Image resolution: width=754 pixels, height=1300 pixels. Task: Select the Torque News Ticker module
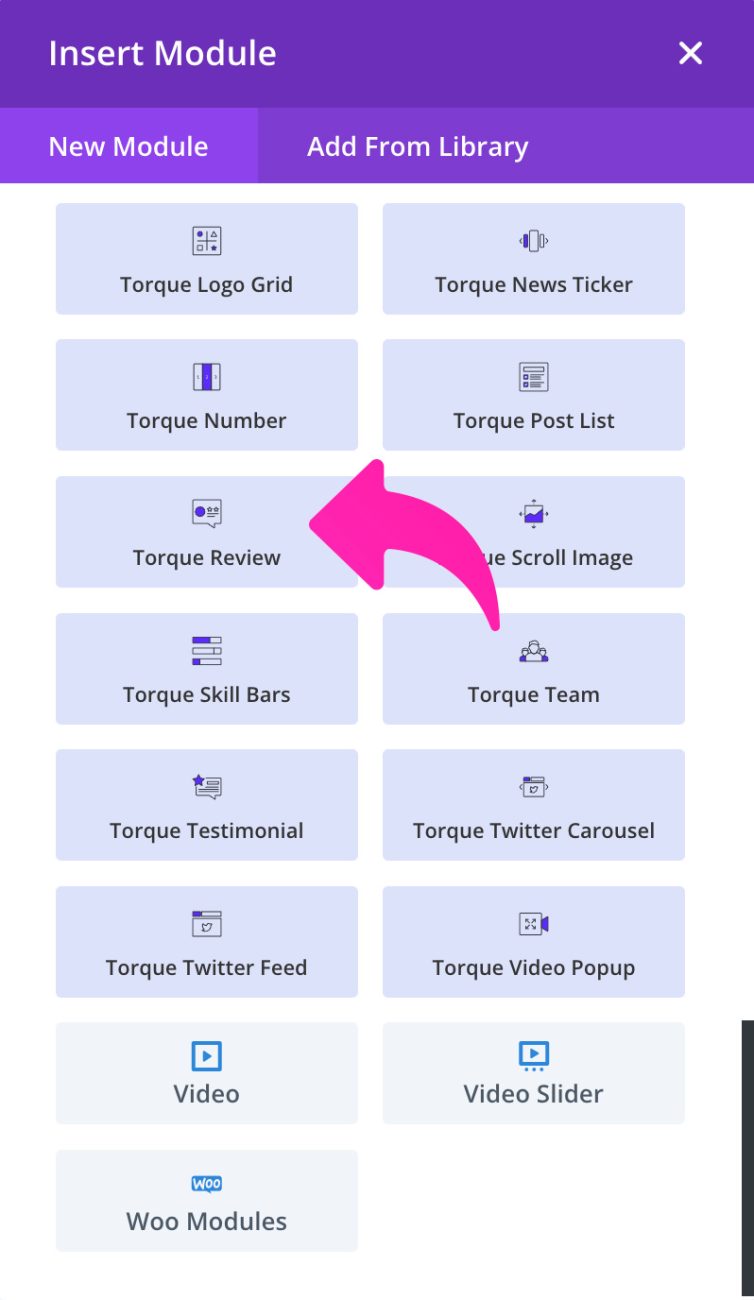coord(533,259)
